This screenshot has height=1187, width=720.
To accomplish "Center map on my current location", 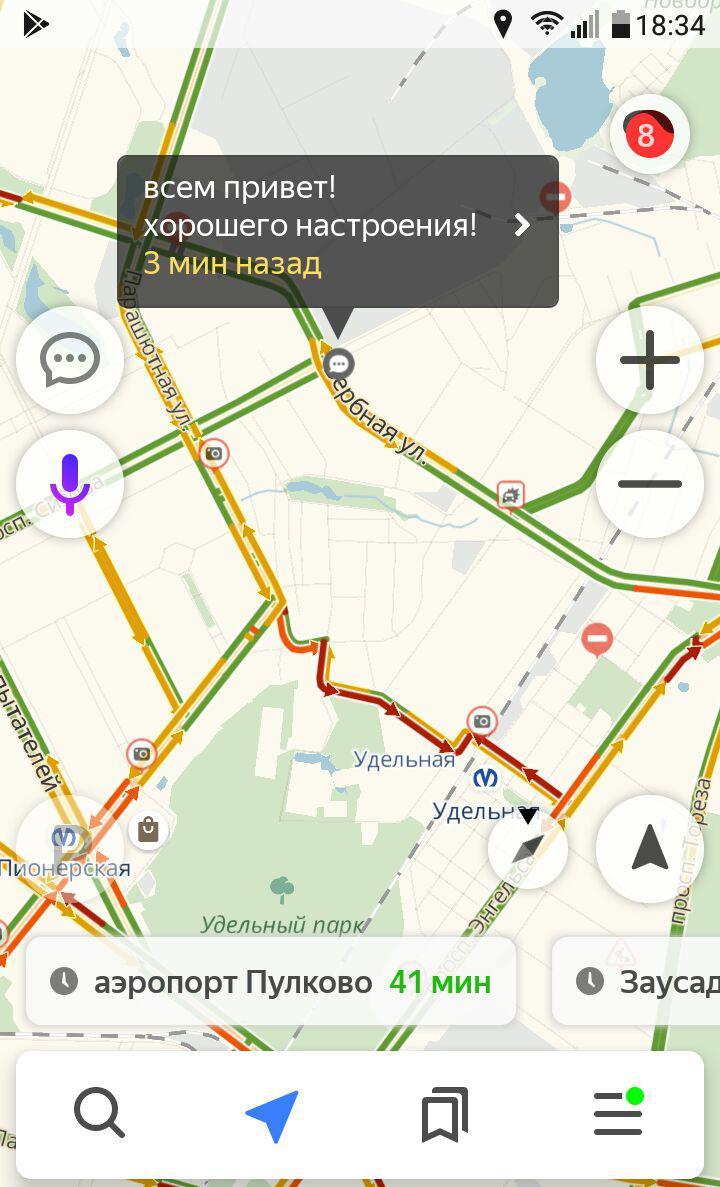I will click(x=650, y=849).
